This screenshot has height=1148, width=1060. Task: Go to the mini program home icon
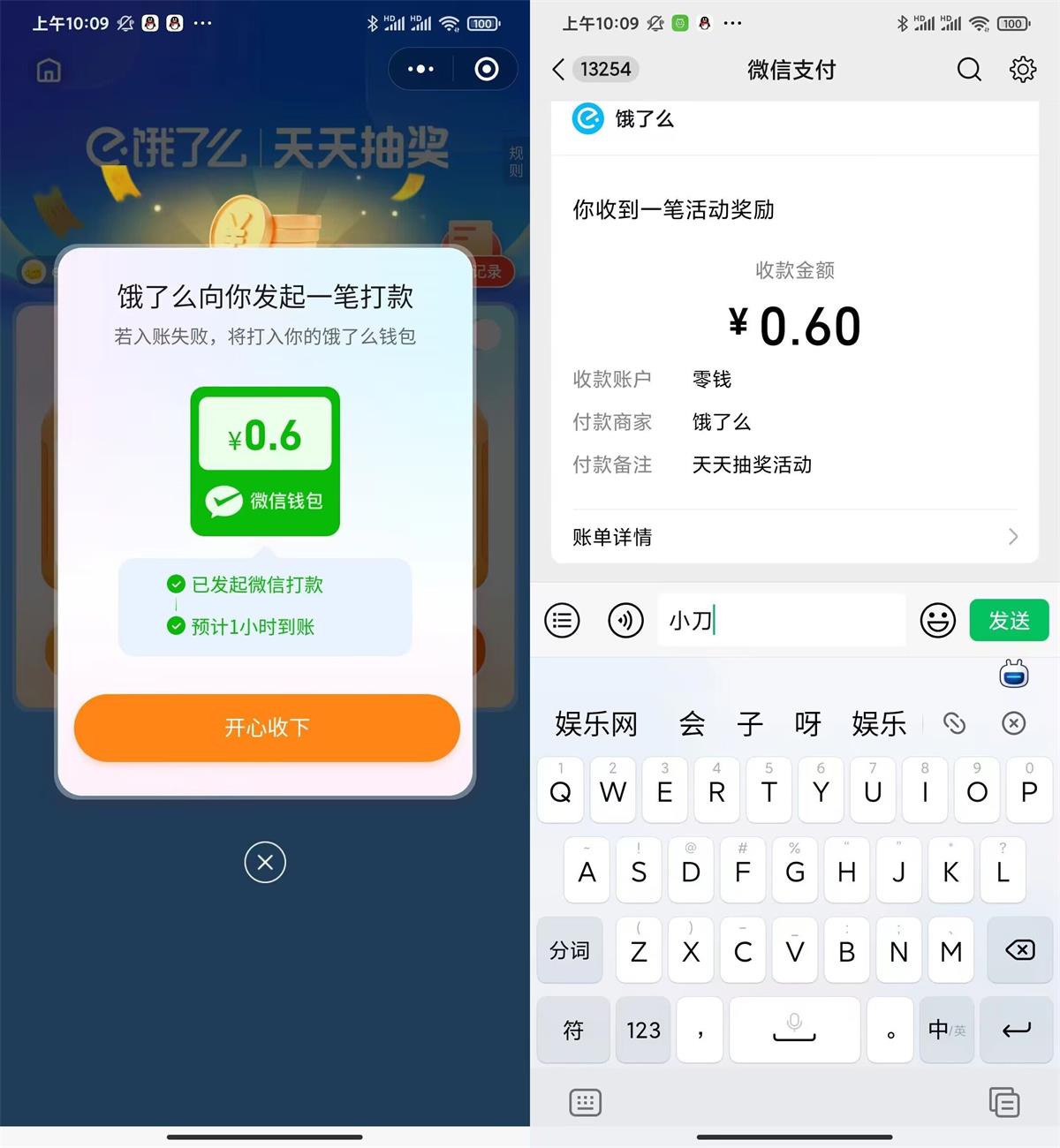click(49, 70)
